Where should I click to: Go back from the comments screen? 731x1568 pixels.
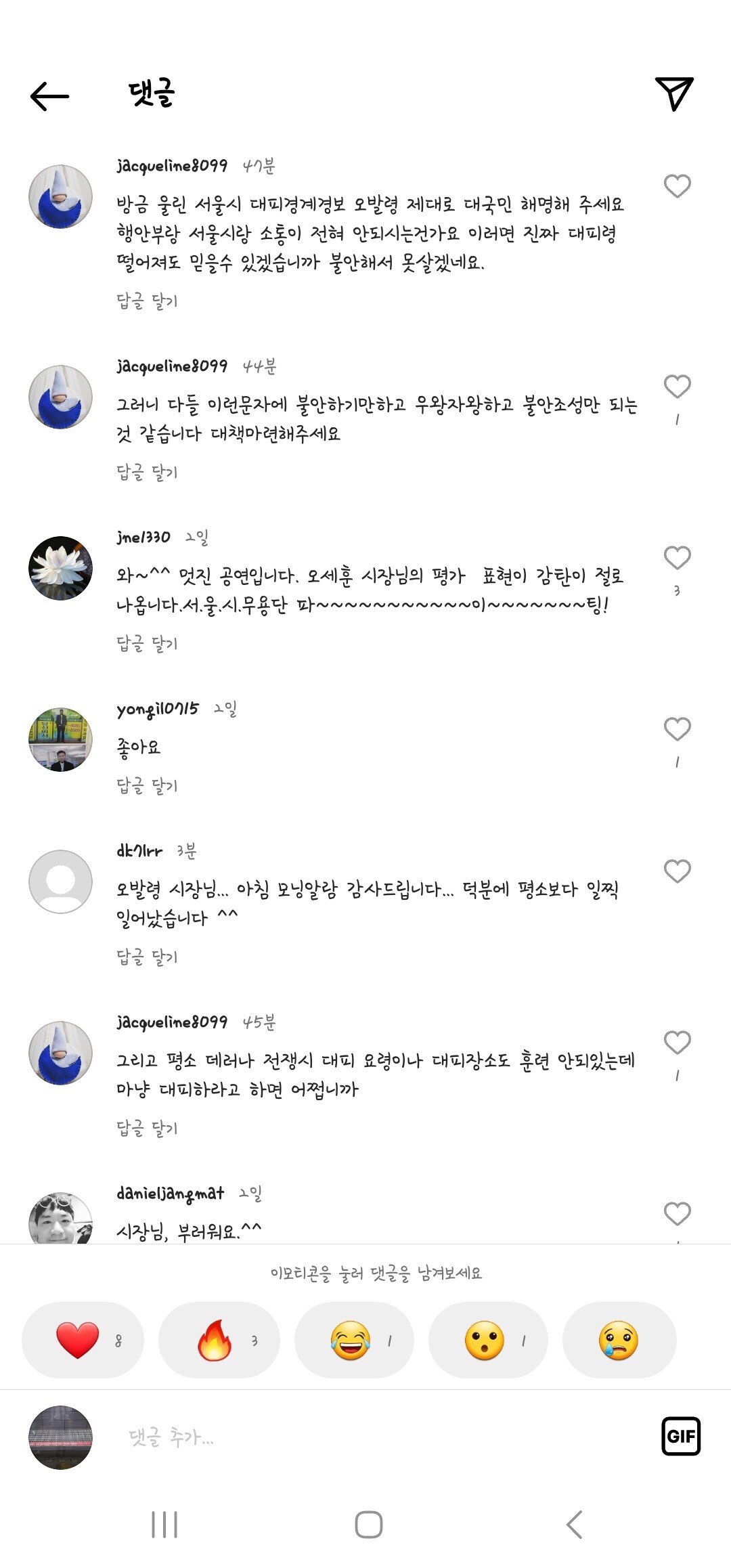[x=50, y=95]
